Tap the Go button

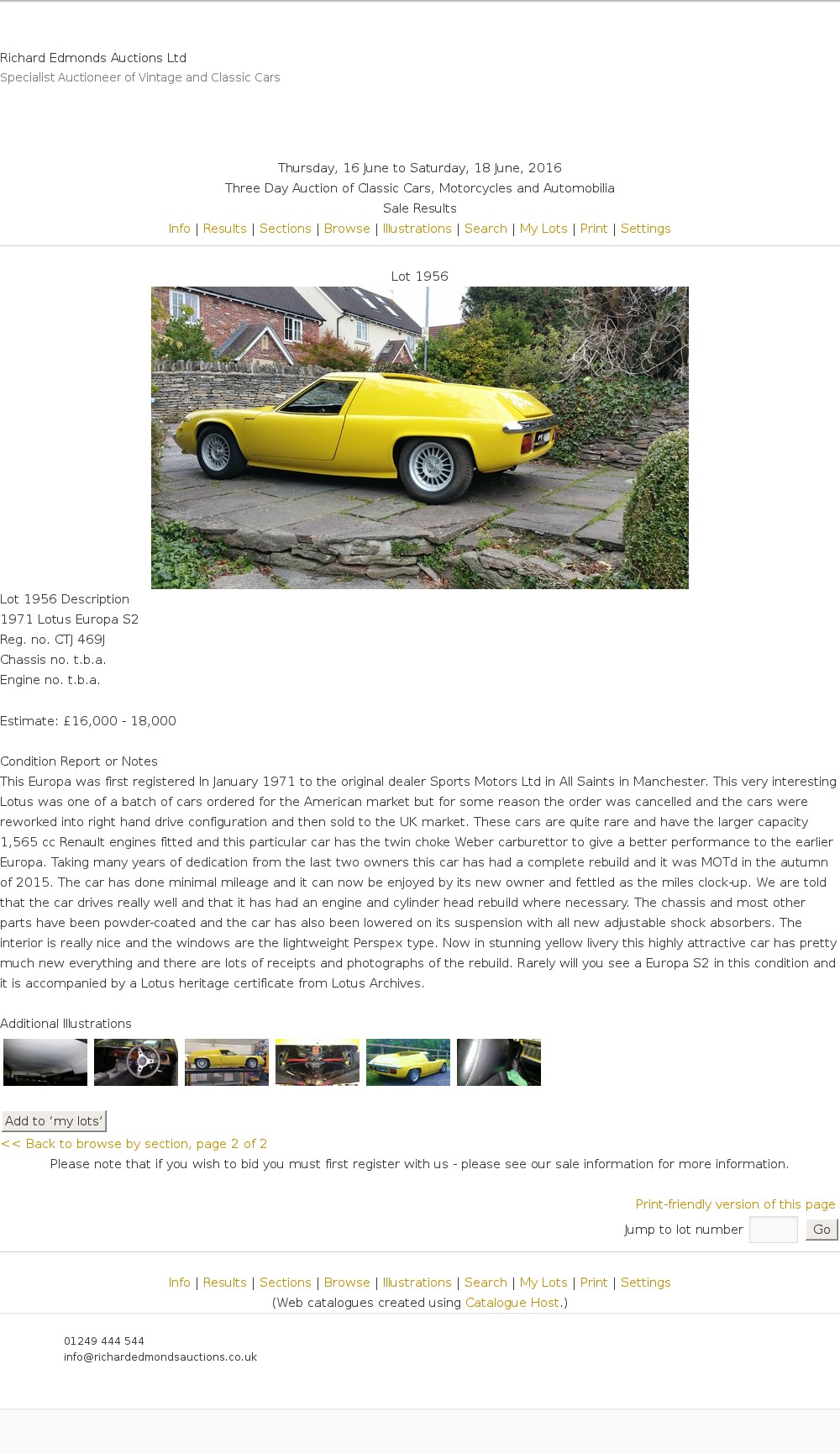point(821,1230)
